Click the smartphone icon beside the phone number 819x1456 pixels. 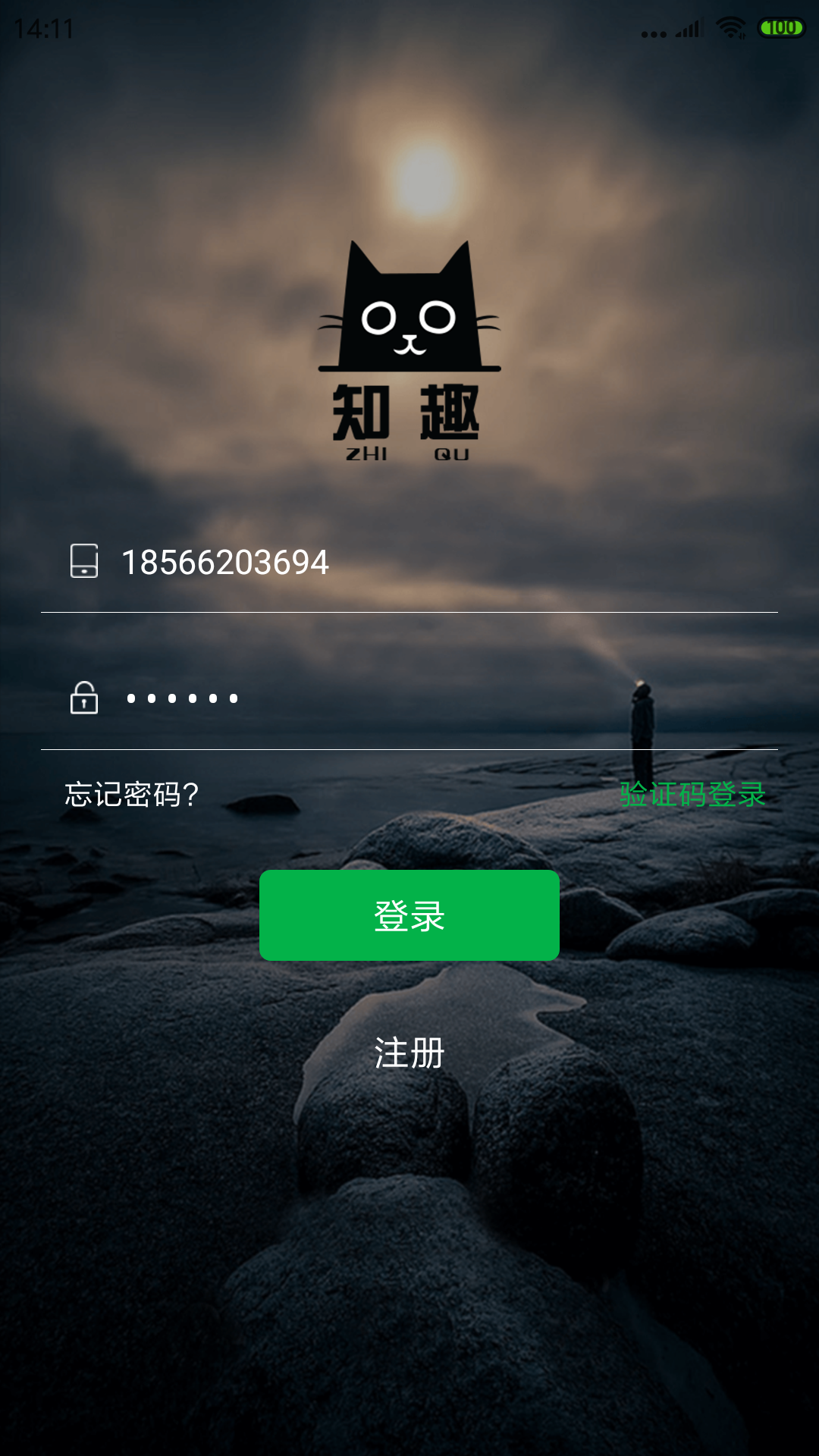pos(83,561)
